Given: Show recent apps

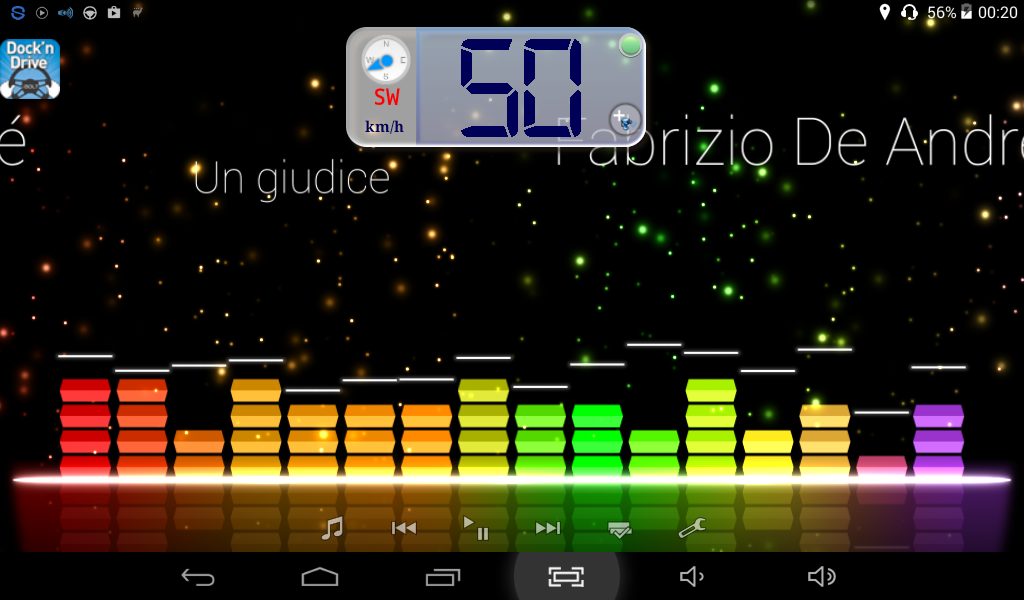Looking at the screenshot, I should click(443, 577).
